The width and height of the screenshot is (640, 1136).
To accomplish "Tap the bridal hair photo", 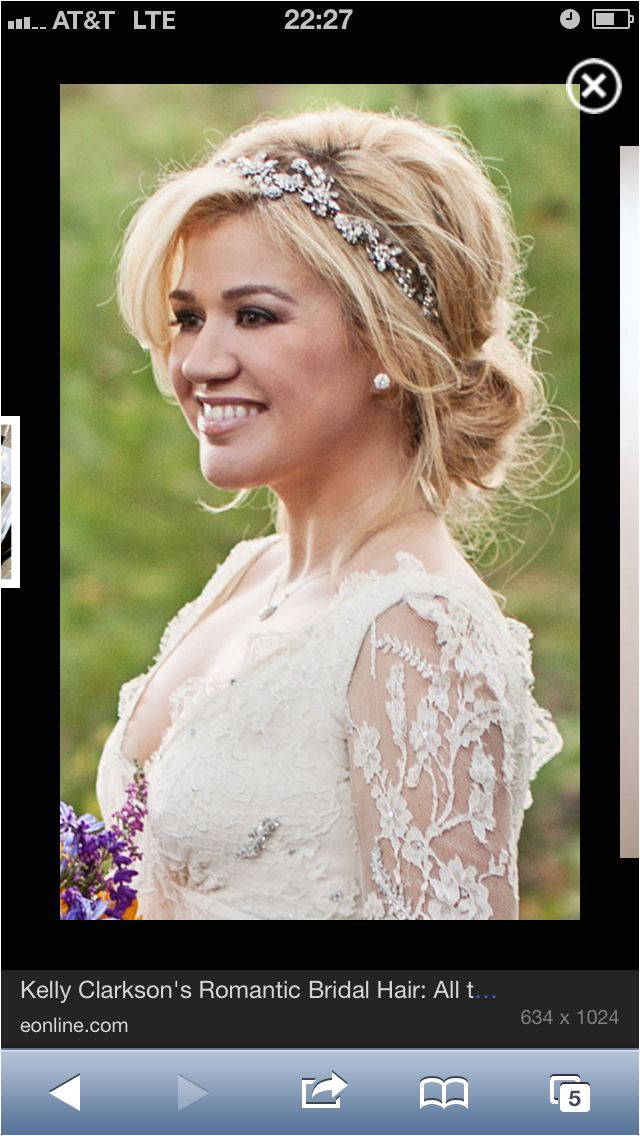I will (x=320, y=500).
